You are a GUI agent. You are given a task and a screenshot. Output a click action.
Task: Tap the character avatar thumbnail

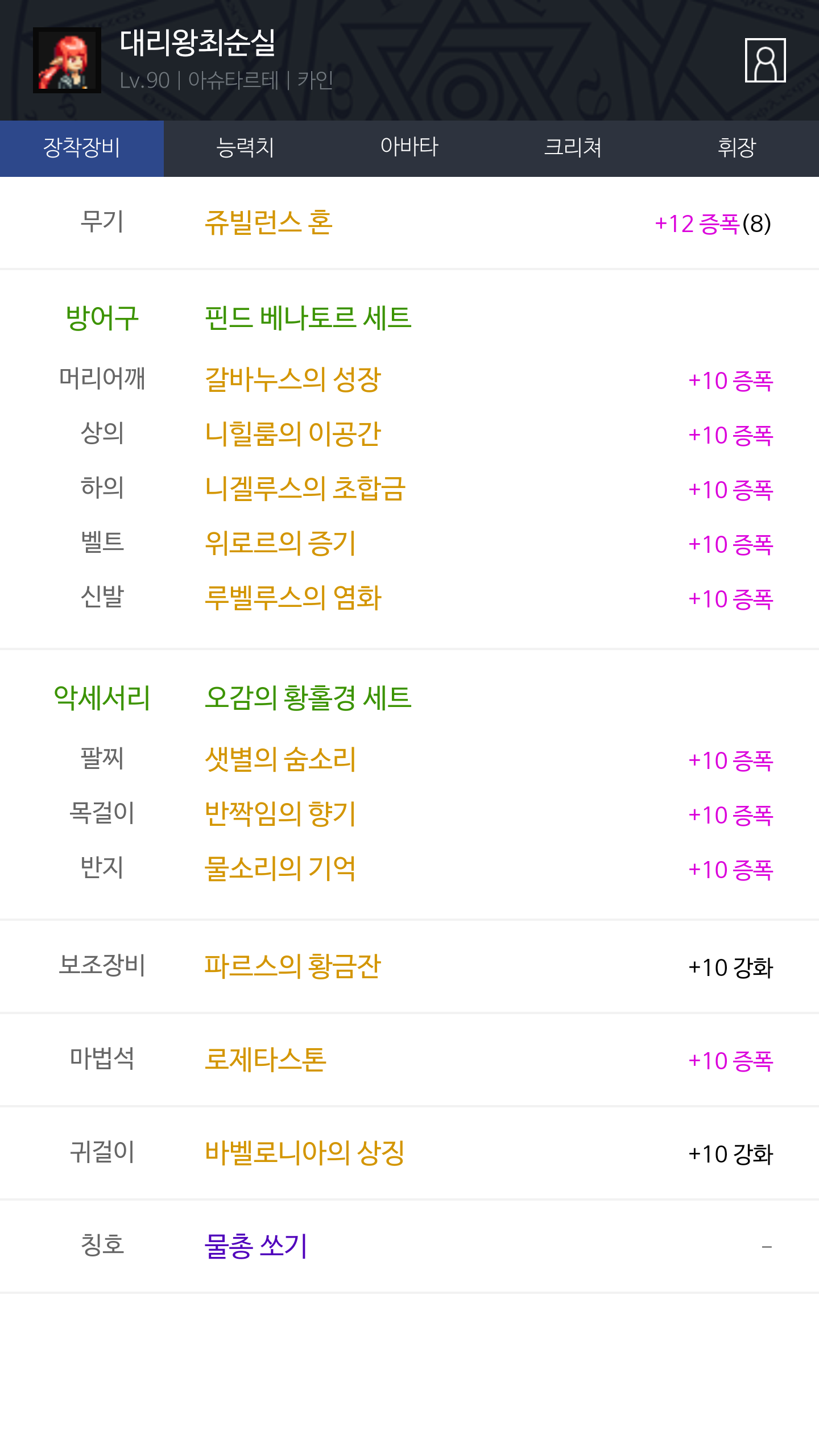pyautogui.click(x=67, y=60)
